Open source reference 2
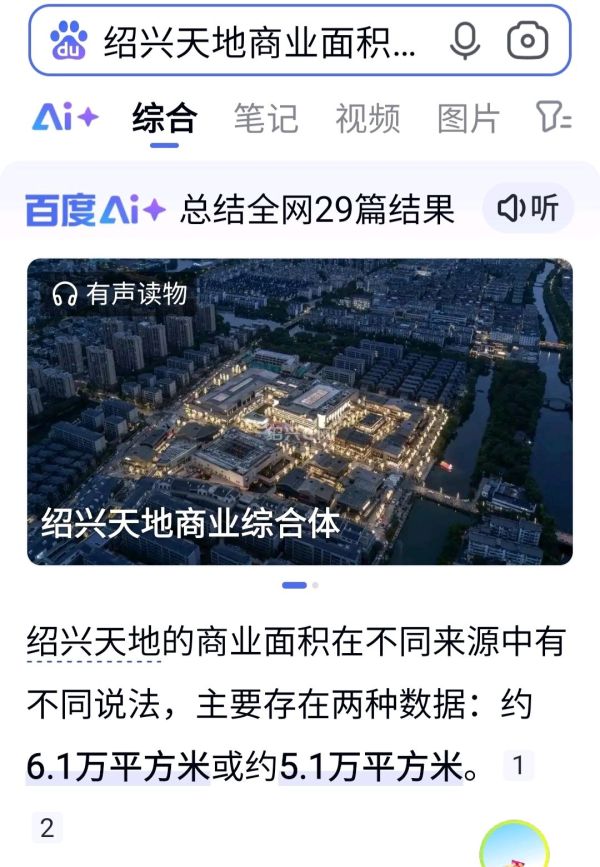 coord(46,827)
